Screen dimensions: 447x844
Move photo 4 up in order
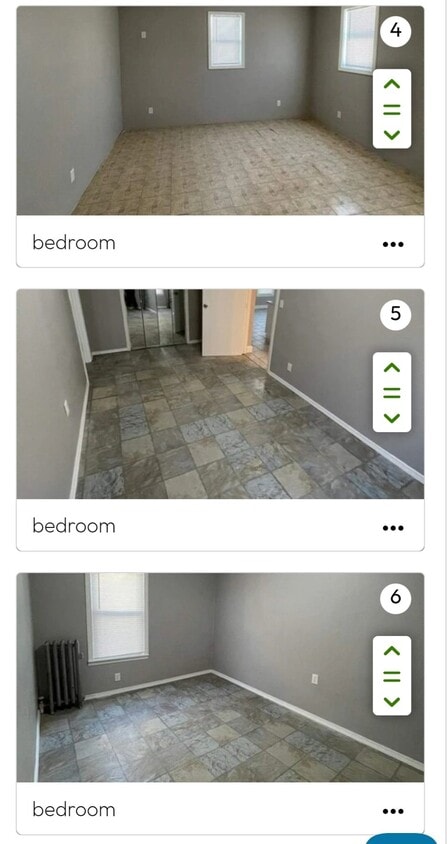tap(392, 84)
